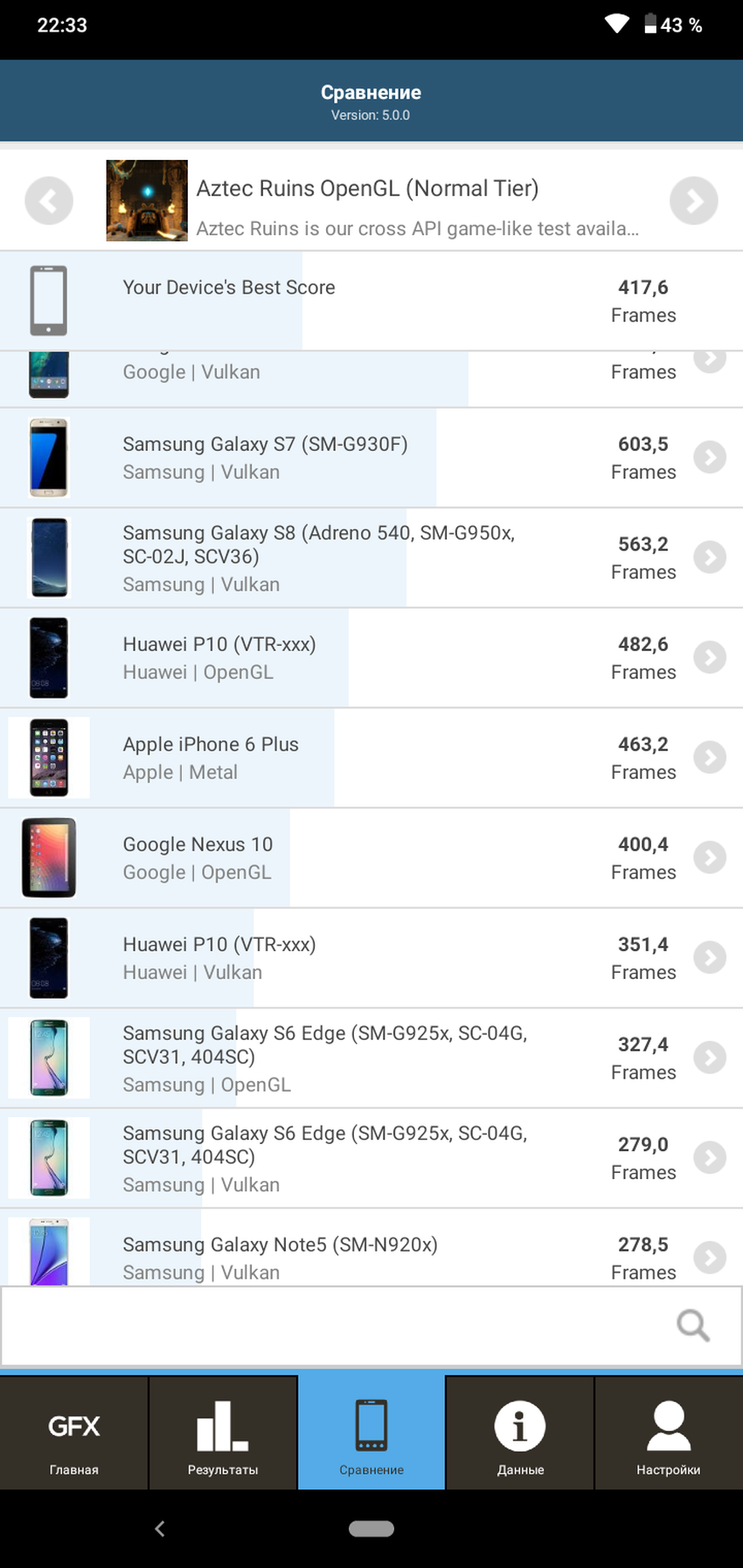
Task: Tap the system home pill
Action: 371,1529
